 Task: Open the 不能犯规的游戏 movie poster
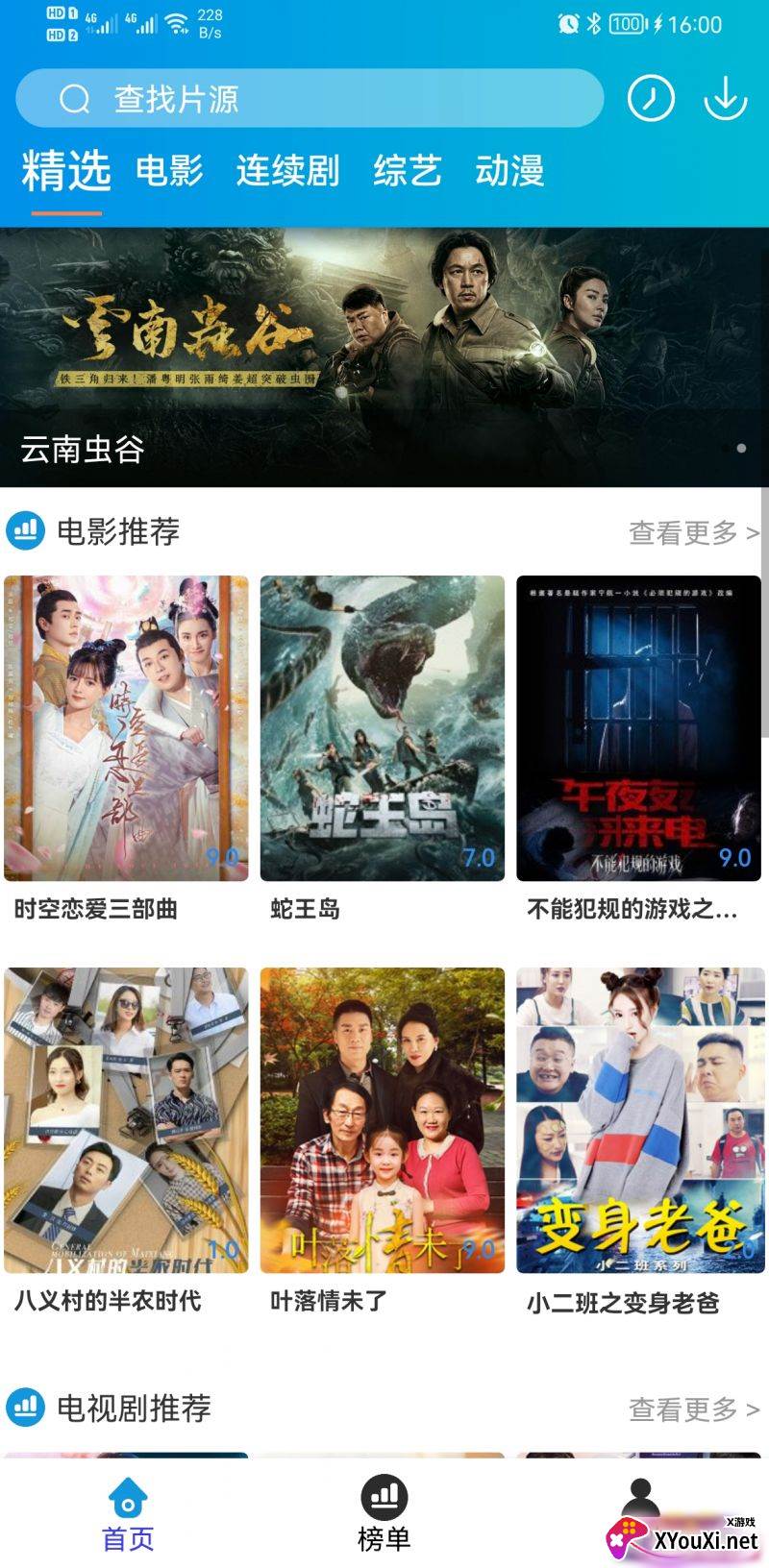point(638,728)
